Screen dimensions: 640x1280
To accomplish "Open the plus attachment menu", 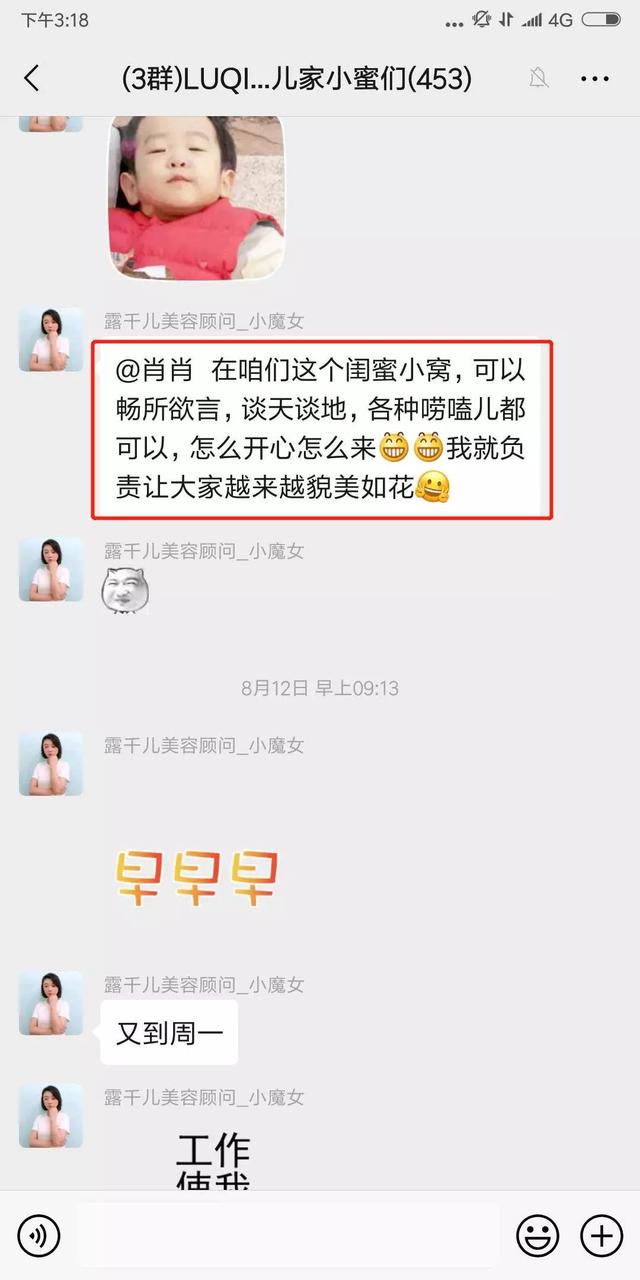I will pos(602,1236).
